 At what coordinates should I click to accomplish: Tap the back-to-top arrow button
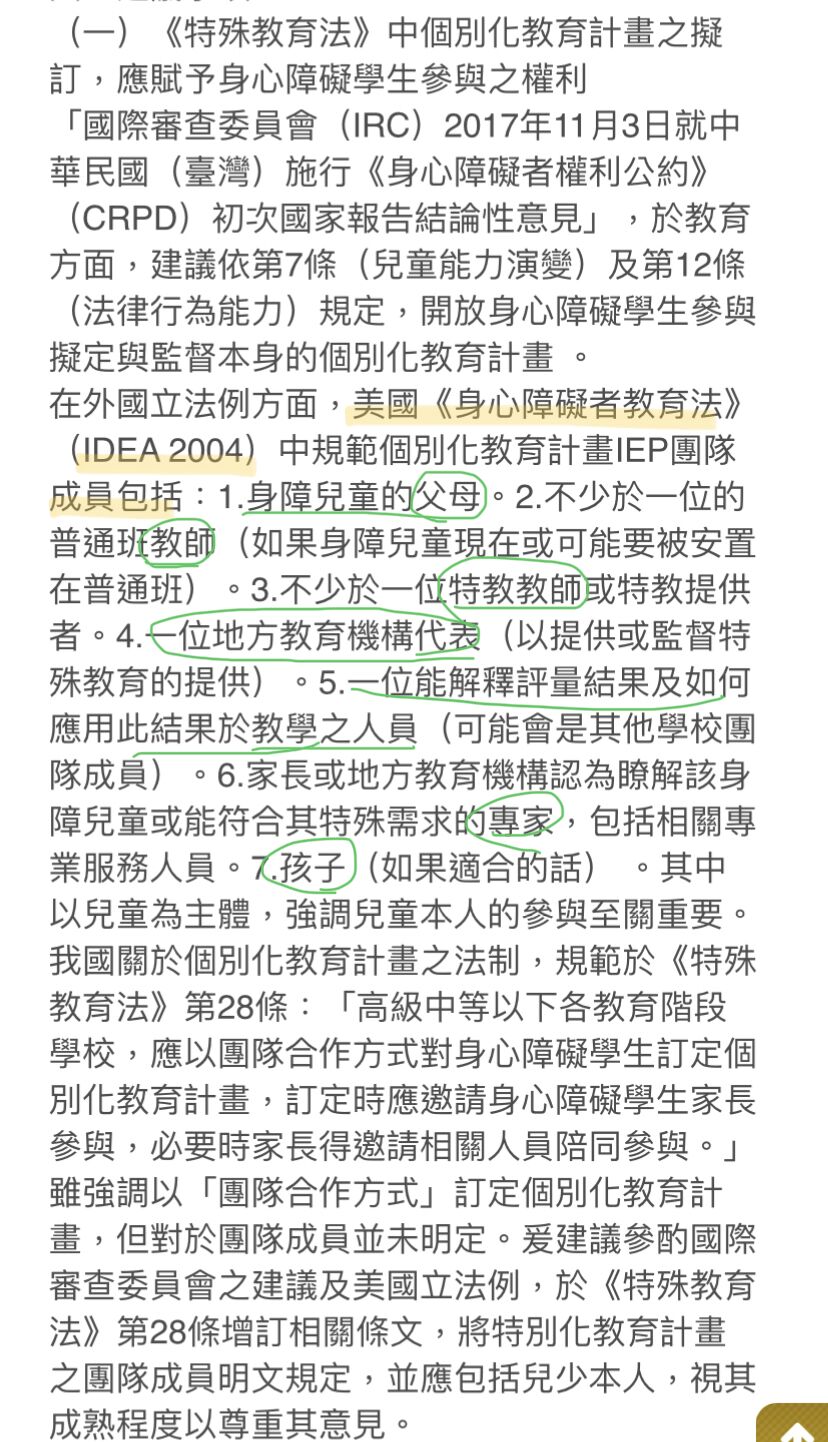click(795, 1428)
